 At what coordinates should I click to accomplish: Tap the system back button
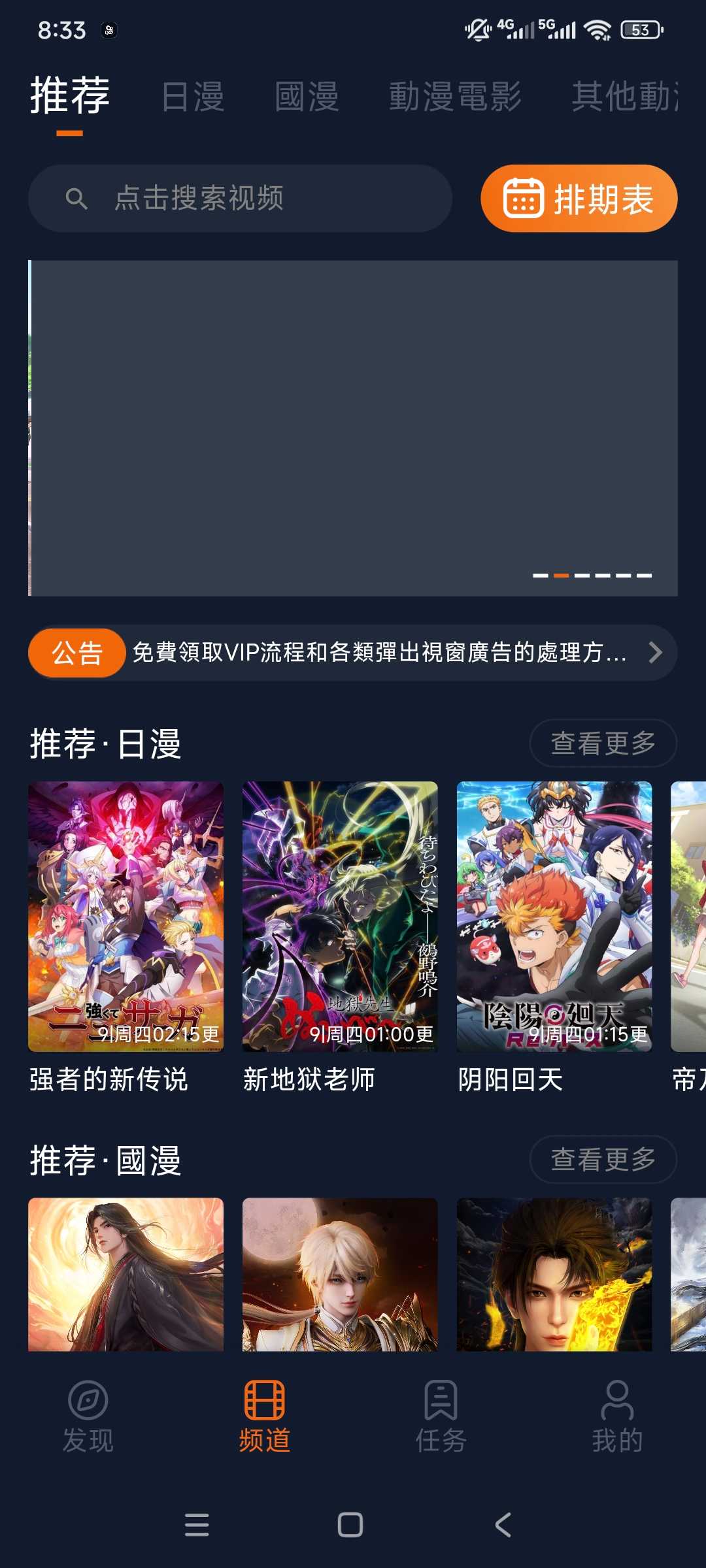pos(503,1525)
